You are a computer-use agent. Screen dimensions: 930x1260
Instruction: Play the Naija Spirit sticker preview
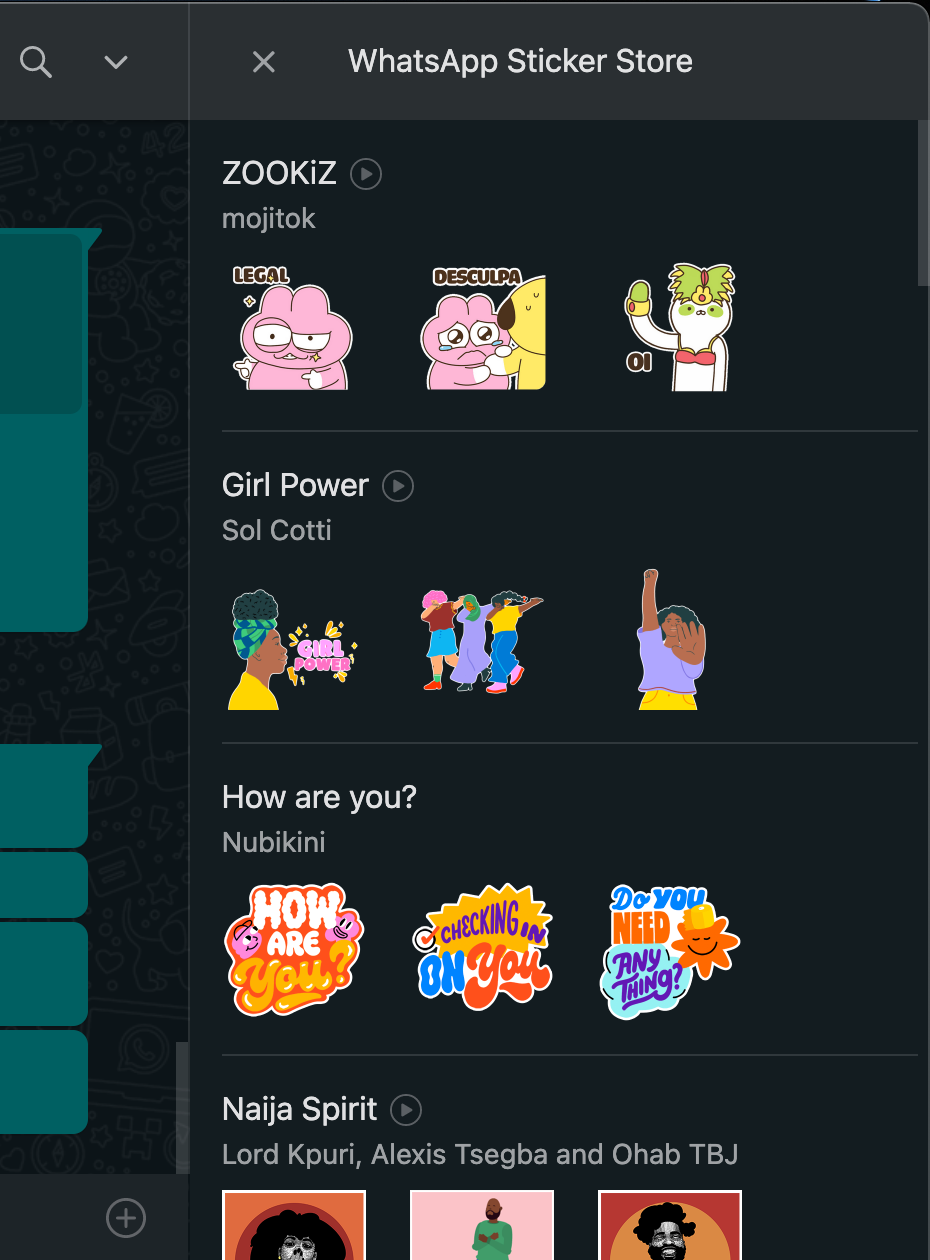coord(405,1109)
